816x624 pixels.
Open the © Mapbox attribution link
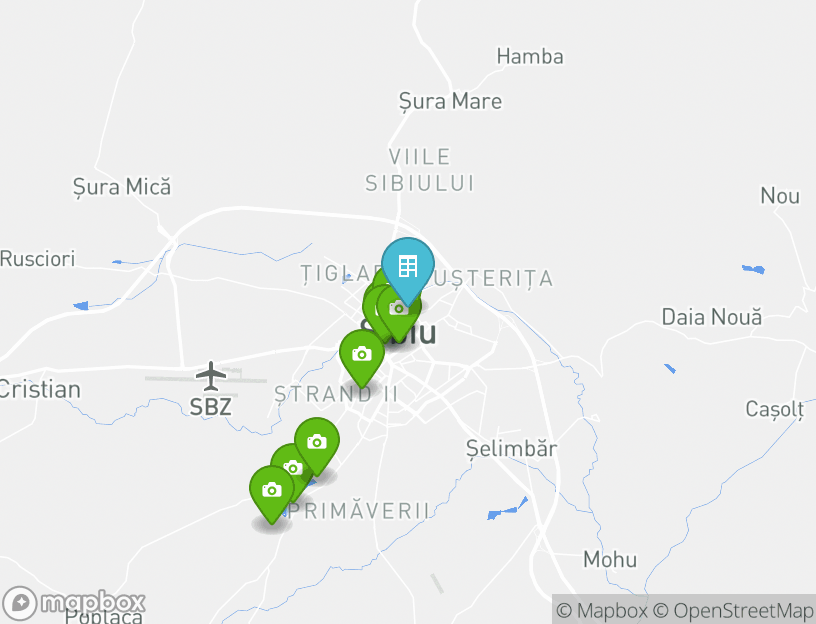click(x=602, y=610)
